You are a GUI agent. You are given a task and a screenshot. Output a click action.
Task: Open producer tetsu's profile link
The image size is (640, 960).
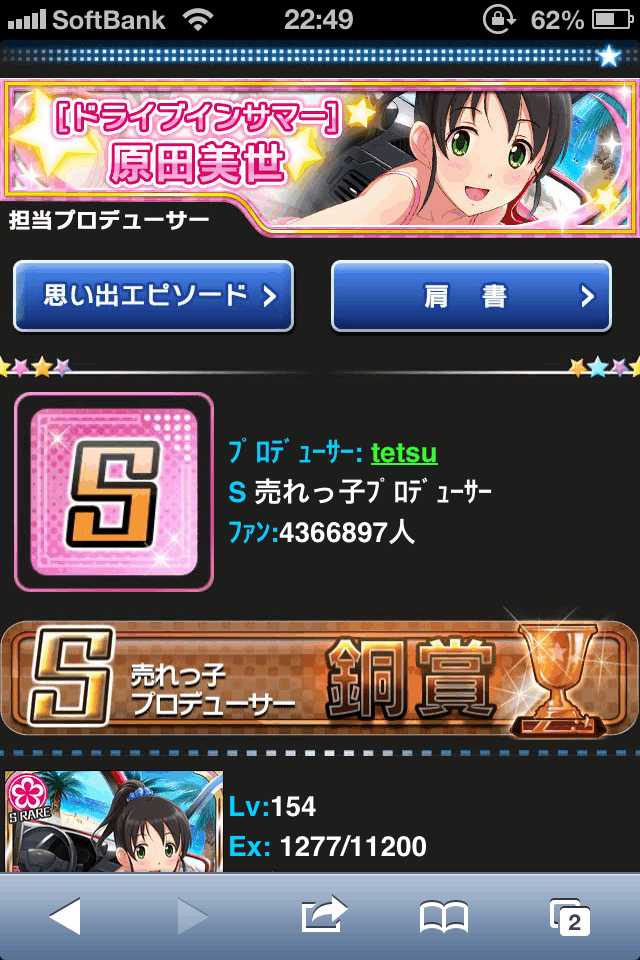pyautogui.click(x=404, y=453)
